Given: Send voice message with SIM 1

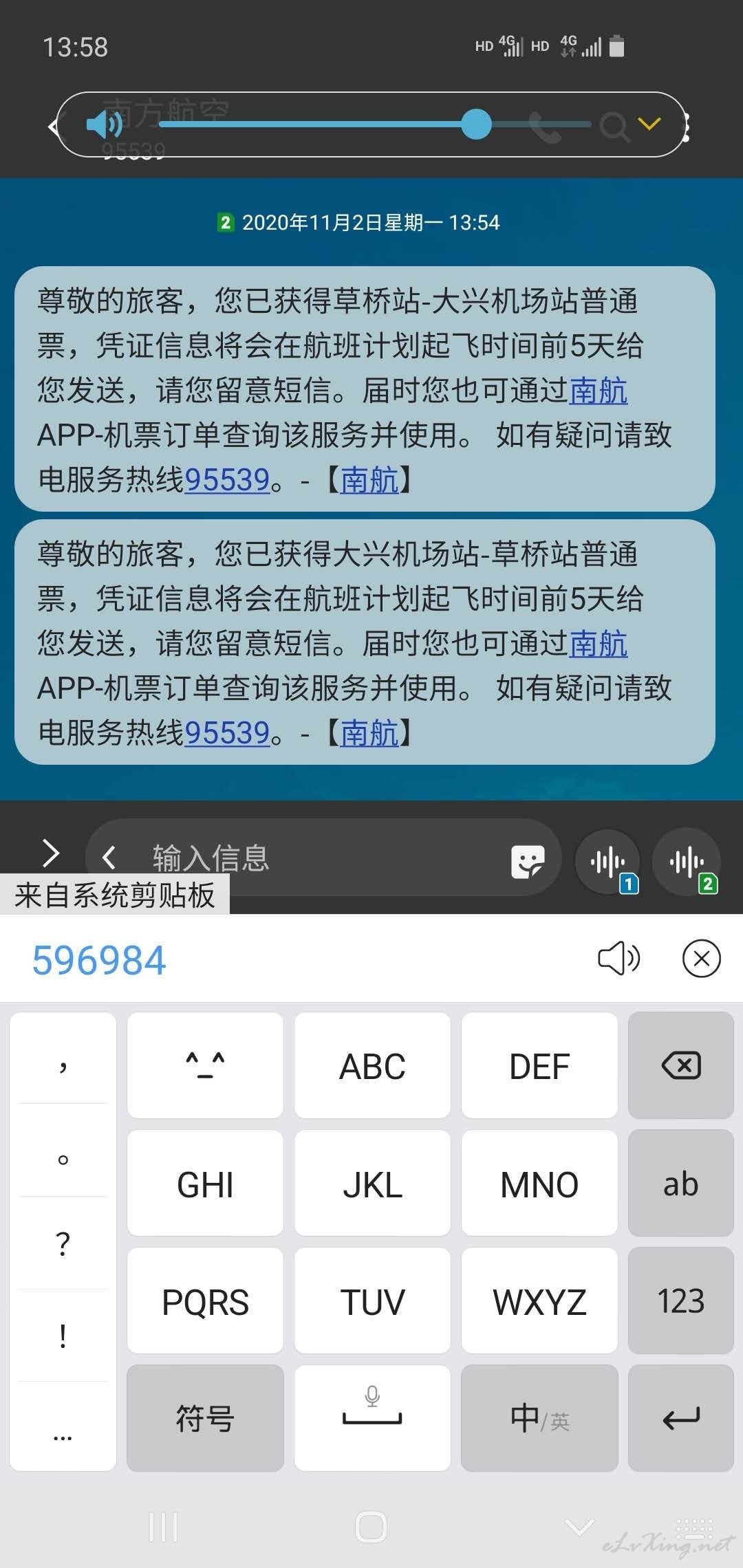Looking at the screenshot, I should click(608, 862).
